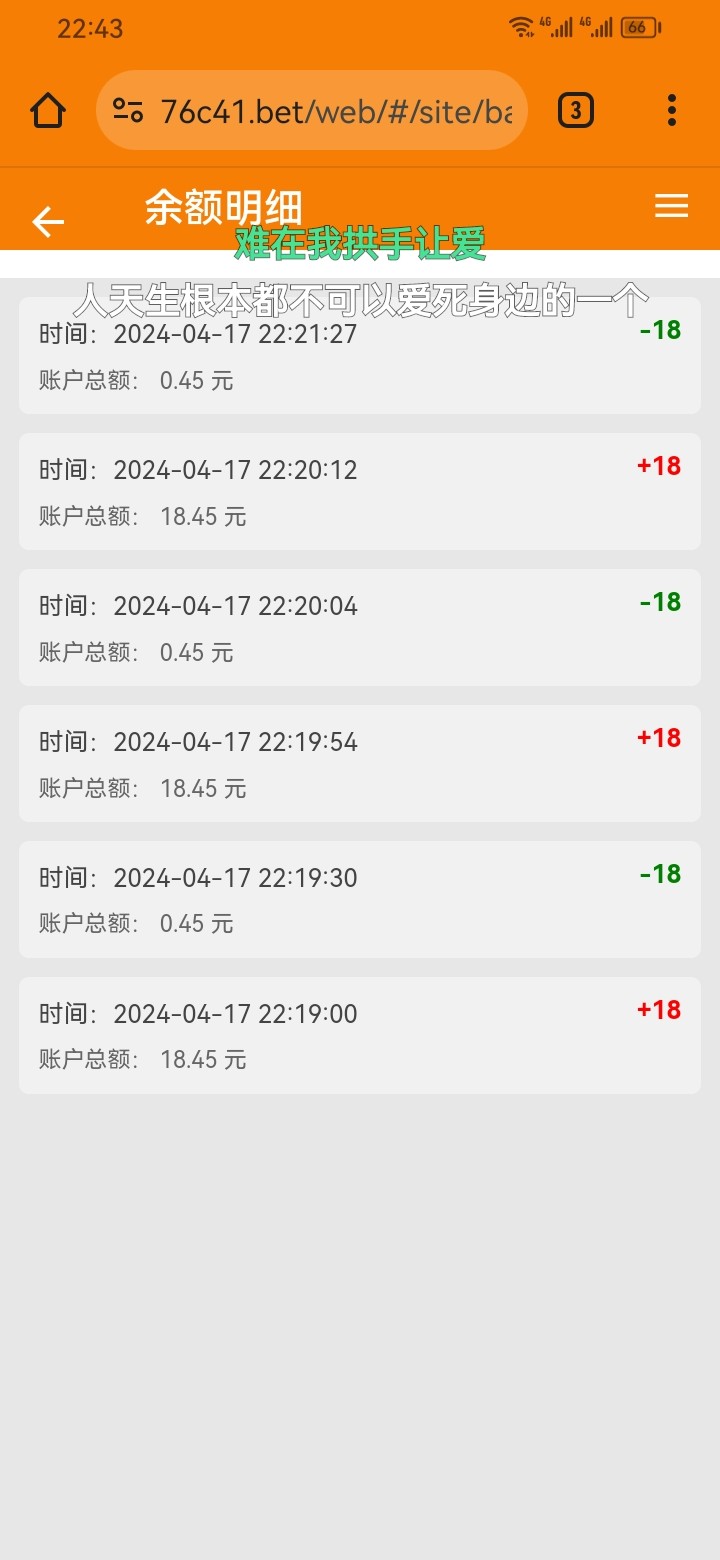Open the hamburger menu in the orange header
The height and width of the screenshot is (1560, 720).
(671, 206)
